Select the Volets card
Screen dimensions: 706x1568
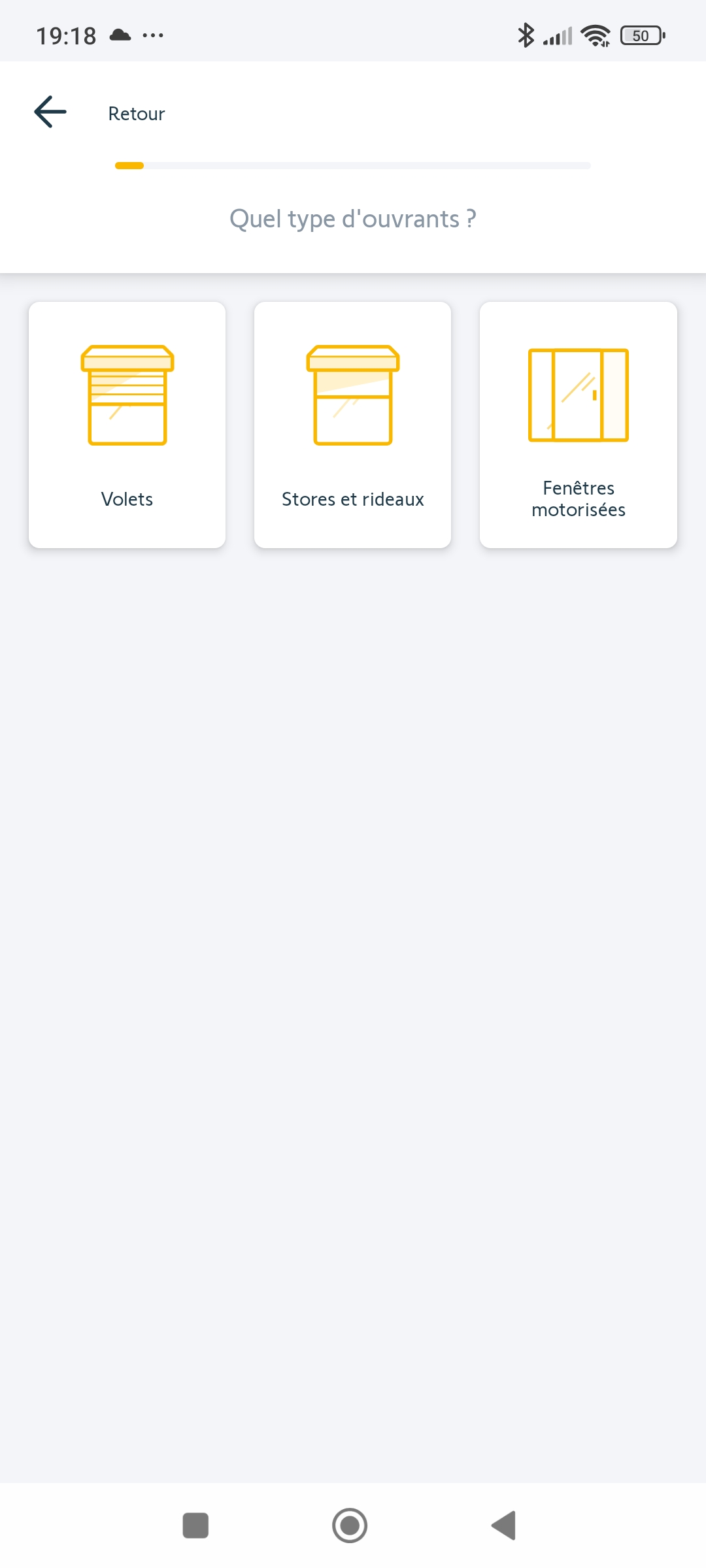click(127, 425)
